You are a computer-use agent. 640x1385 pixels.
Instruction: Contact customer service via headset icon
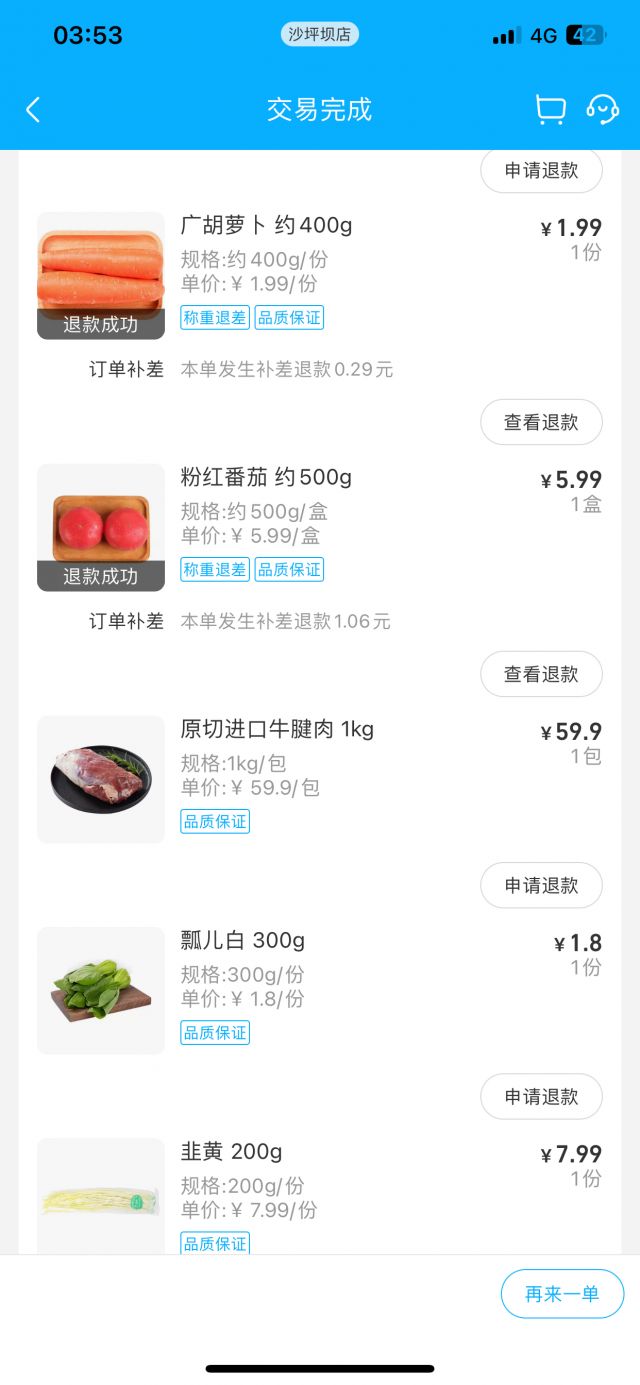tap(602, 110)
